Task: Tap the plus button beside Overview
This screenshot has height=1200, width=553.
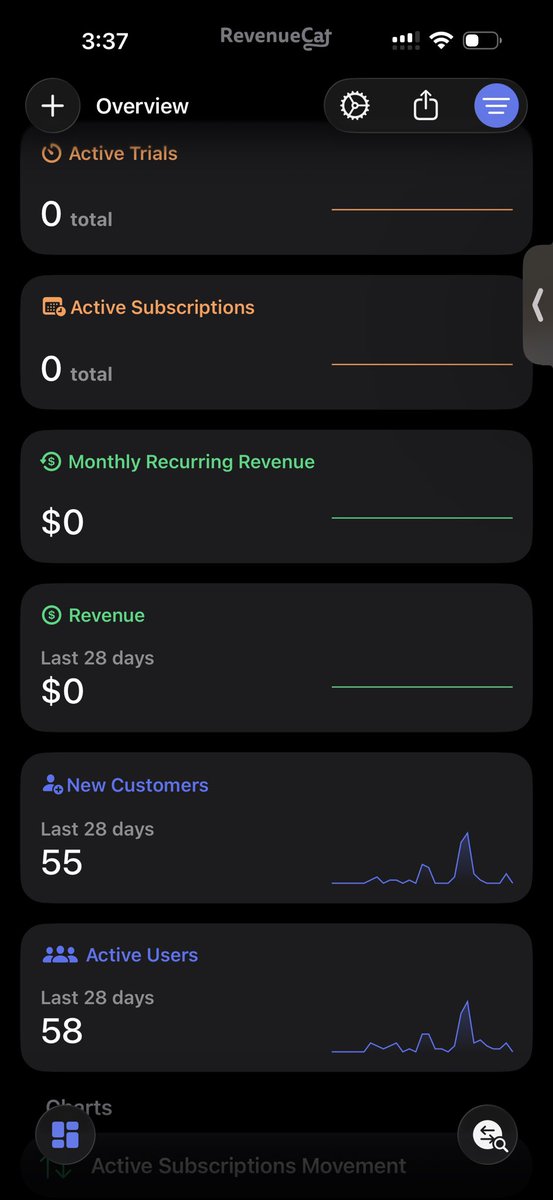Action: point(52,106)
